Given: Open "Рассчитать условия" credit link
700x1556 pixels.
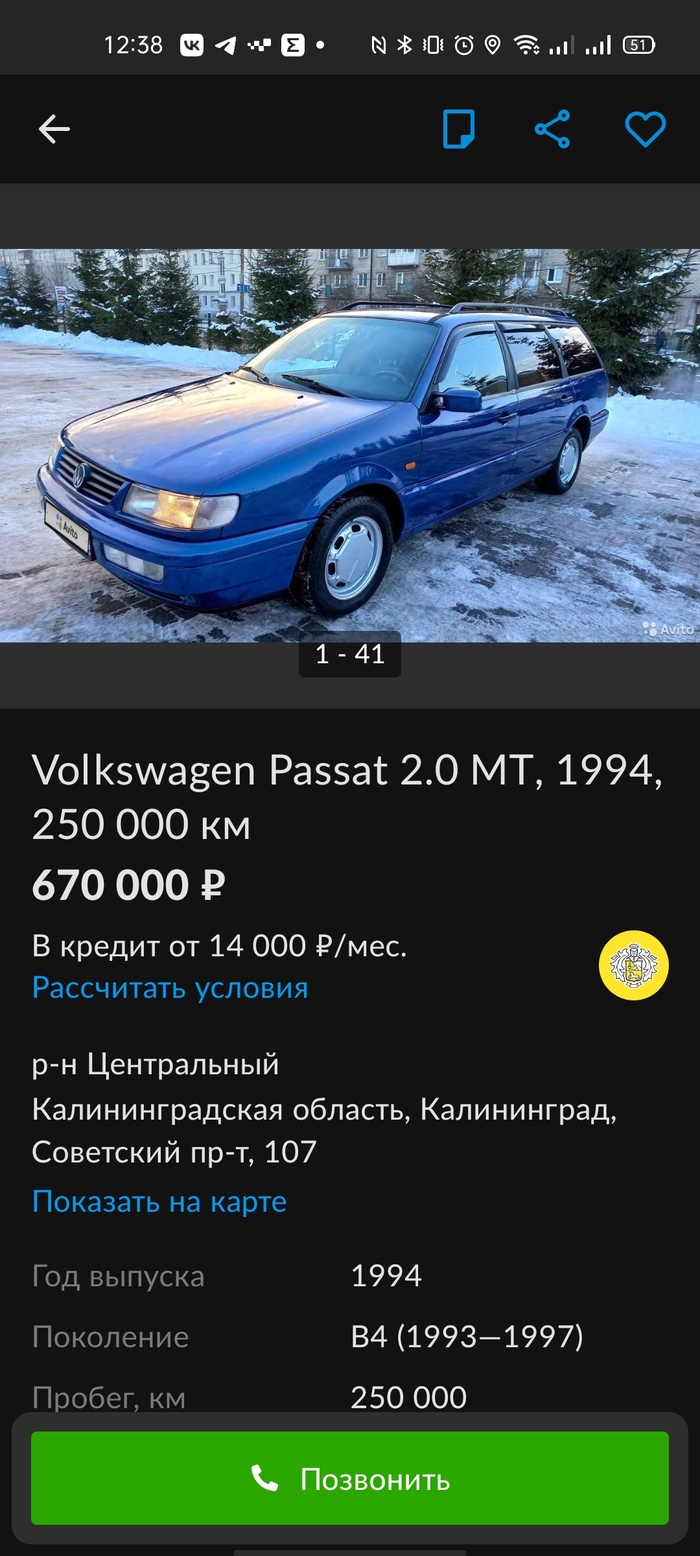Looking at the screenshot, I should point(170,988).
